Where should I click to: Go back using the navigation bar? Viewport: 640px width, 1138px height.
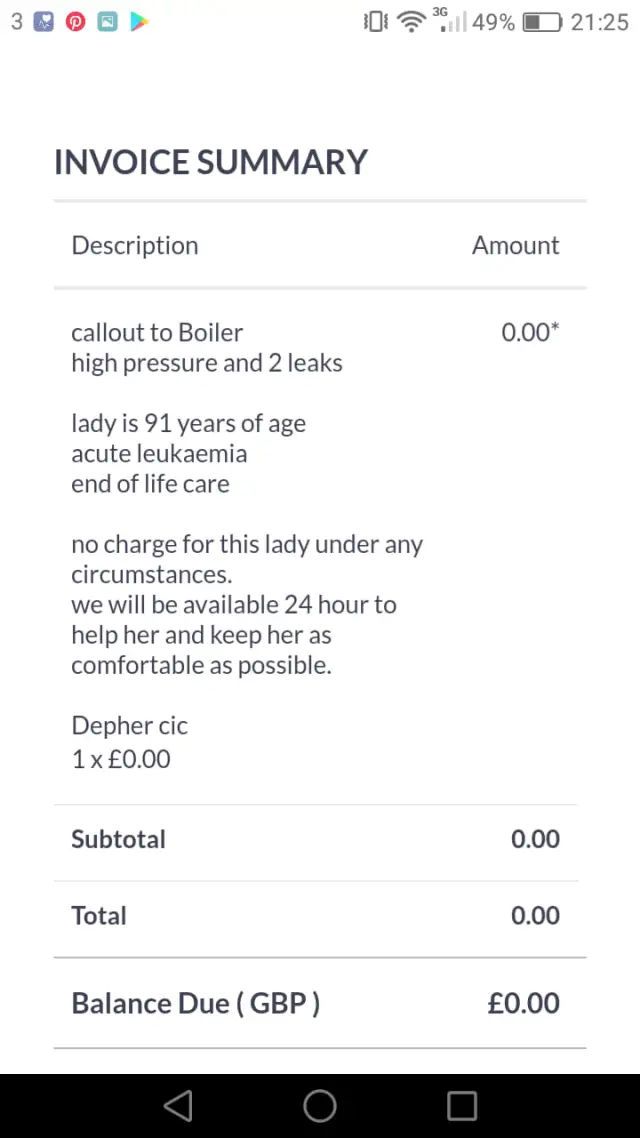click(x=178, y=1105)
